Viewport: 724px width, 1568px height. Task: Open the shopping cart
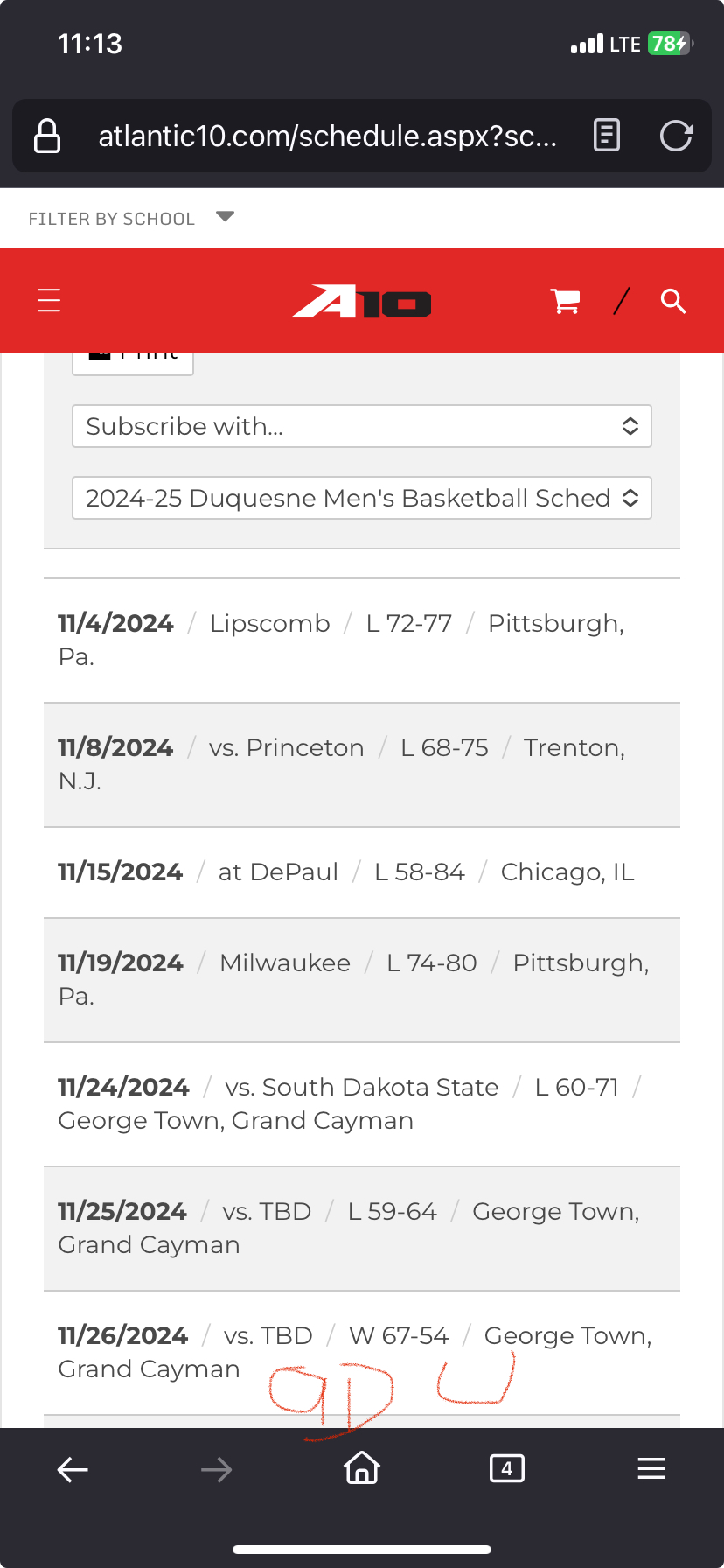click(x=566, y=301)
